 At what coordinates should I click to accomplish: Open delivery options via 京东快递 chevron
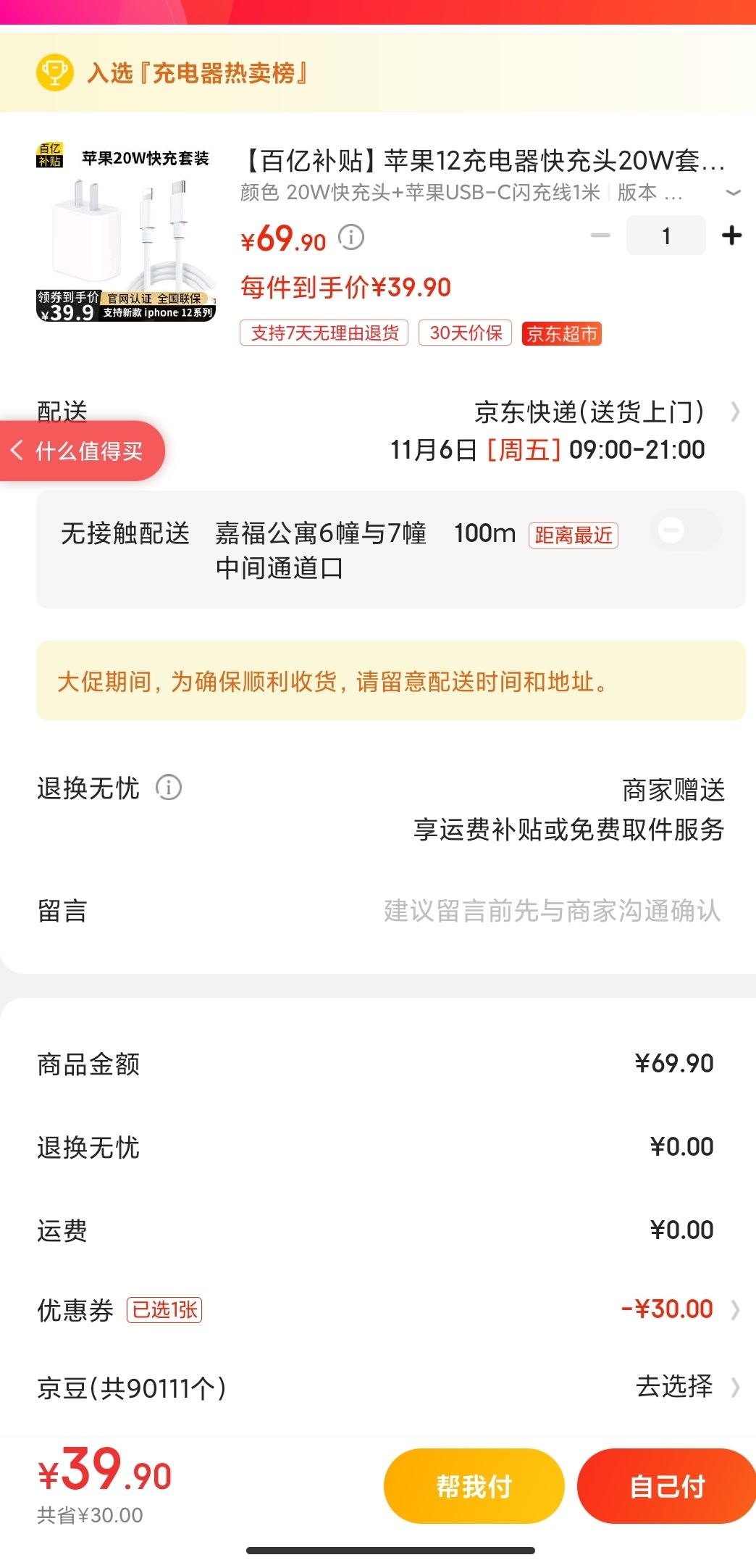coord(736,413)
